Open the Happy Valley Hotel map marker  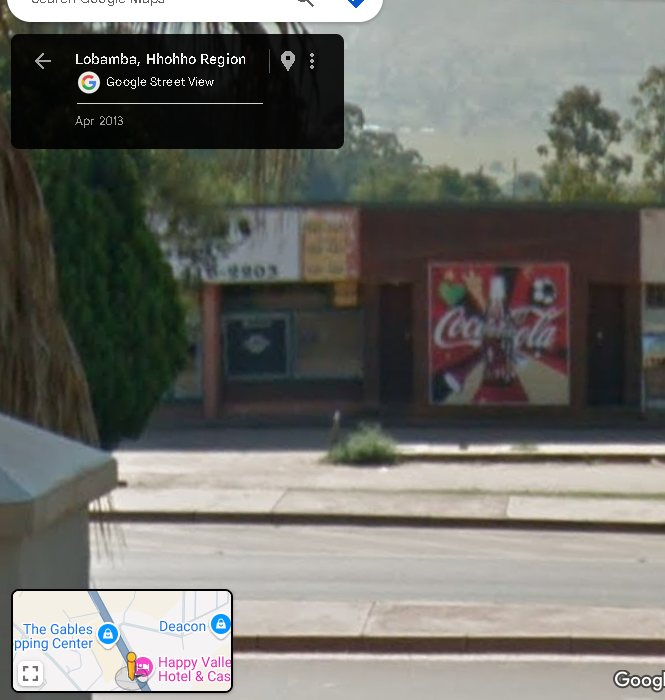pos(144,666)
